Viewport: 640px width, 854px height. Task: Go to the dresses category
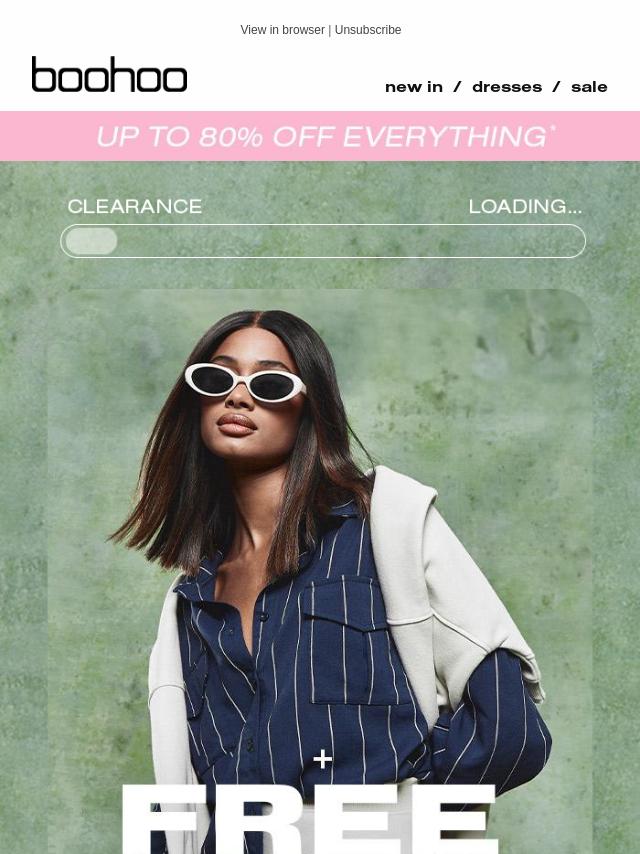click(506, 87)
